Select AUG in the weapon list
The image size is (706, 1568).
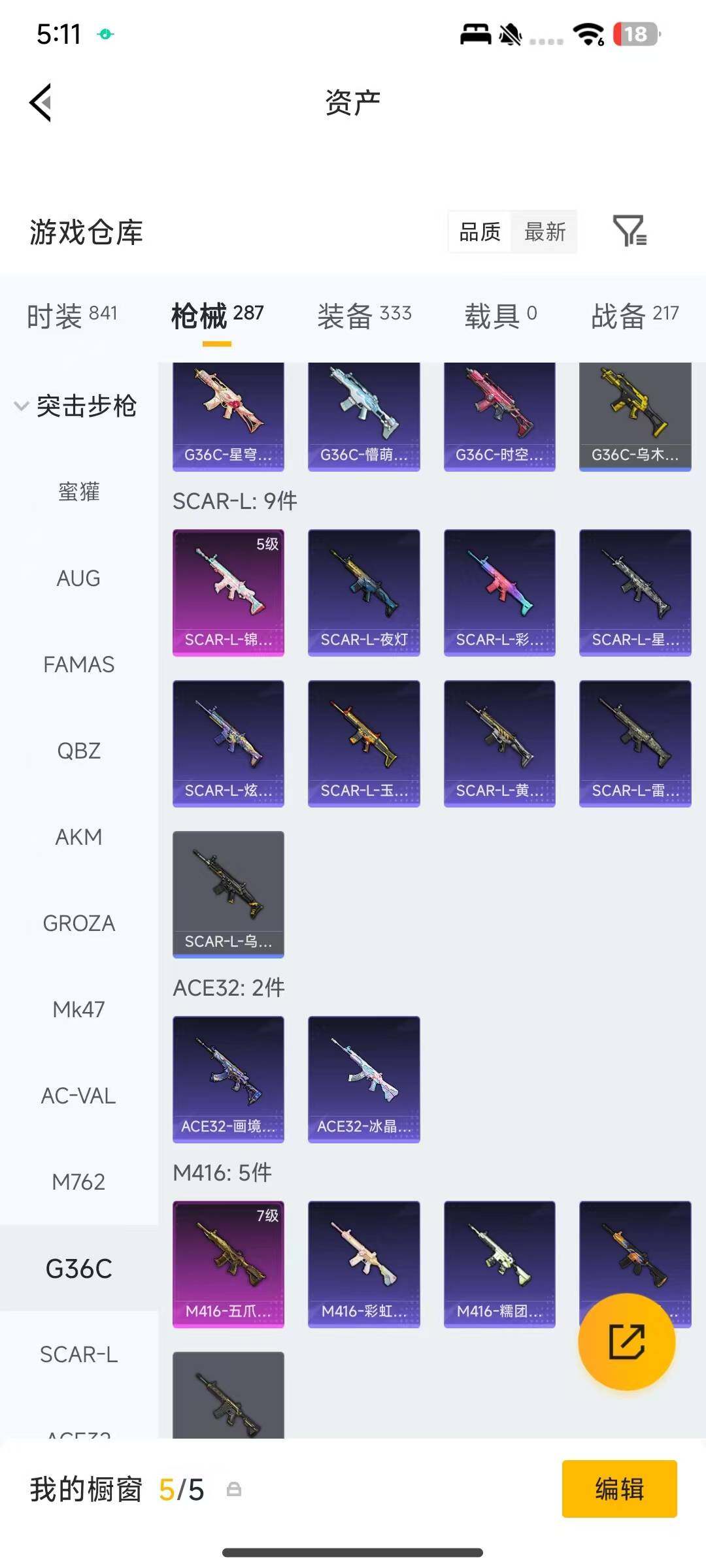(78, 578)
